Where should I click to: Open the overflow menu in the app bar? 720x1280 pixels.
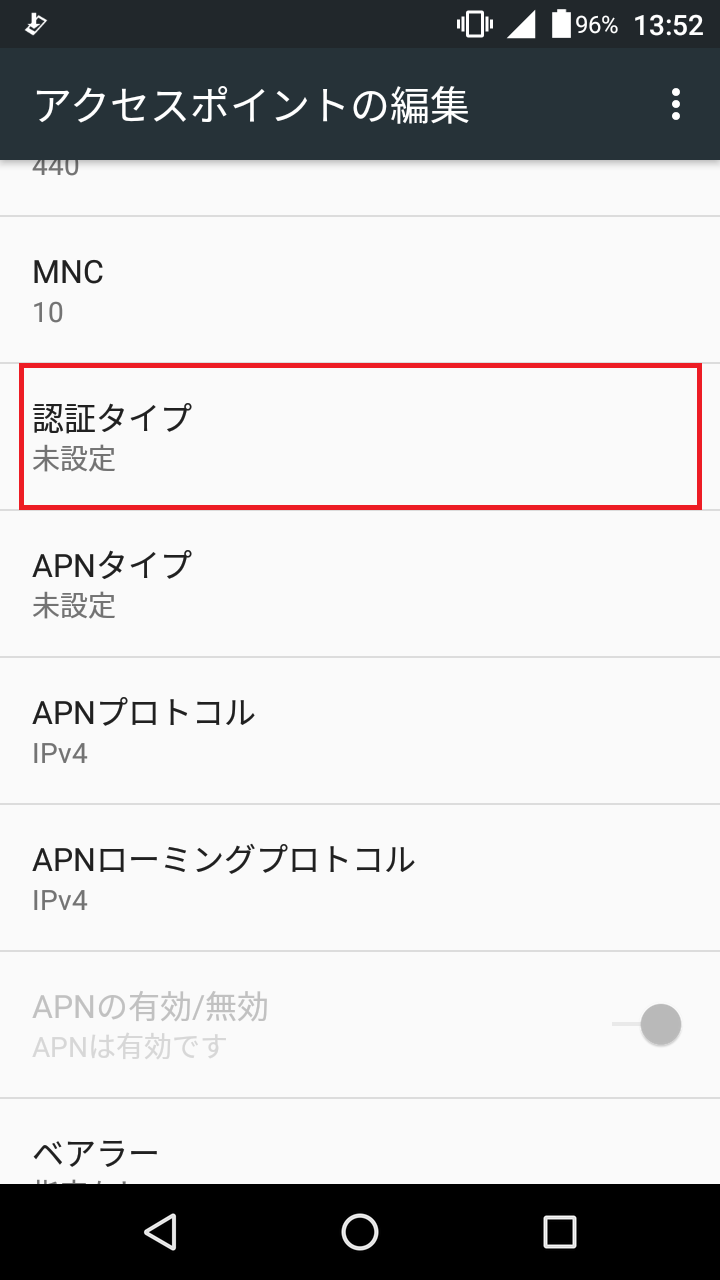(678, 104)
